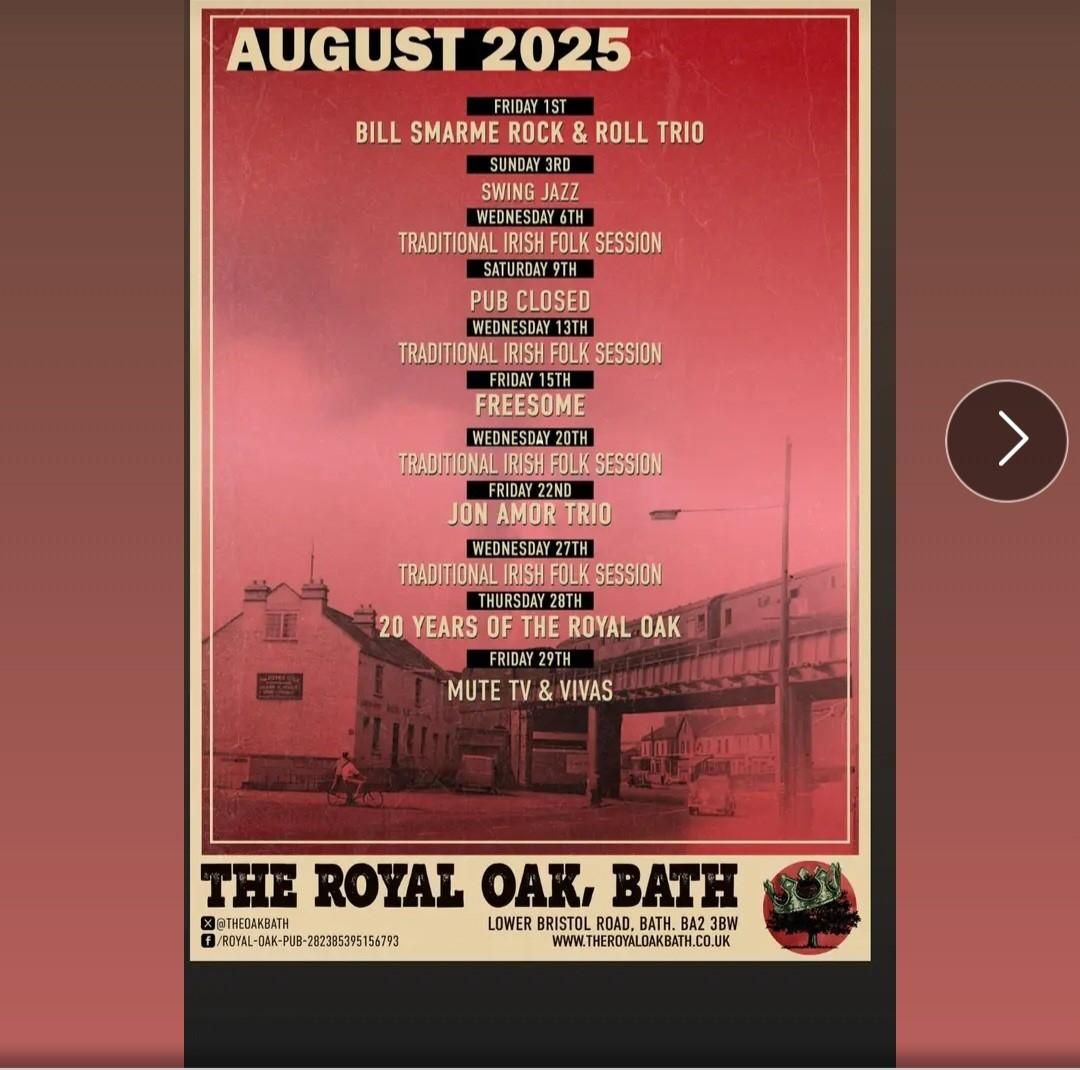The image size is (1080, 1070).
Task: Go to the next photo with the arrow
Action: point(1006,440)
